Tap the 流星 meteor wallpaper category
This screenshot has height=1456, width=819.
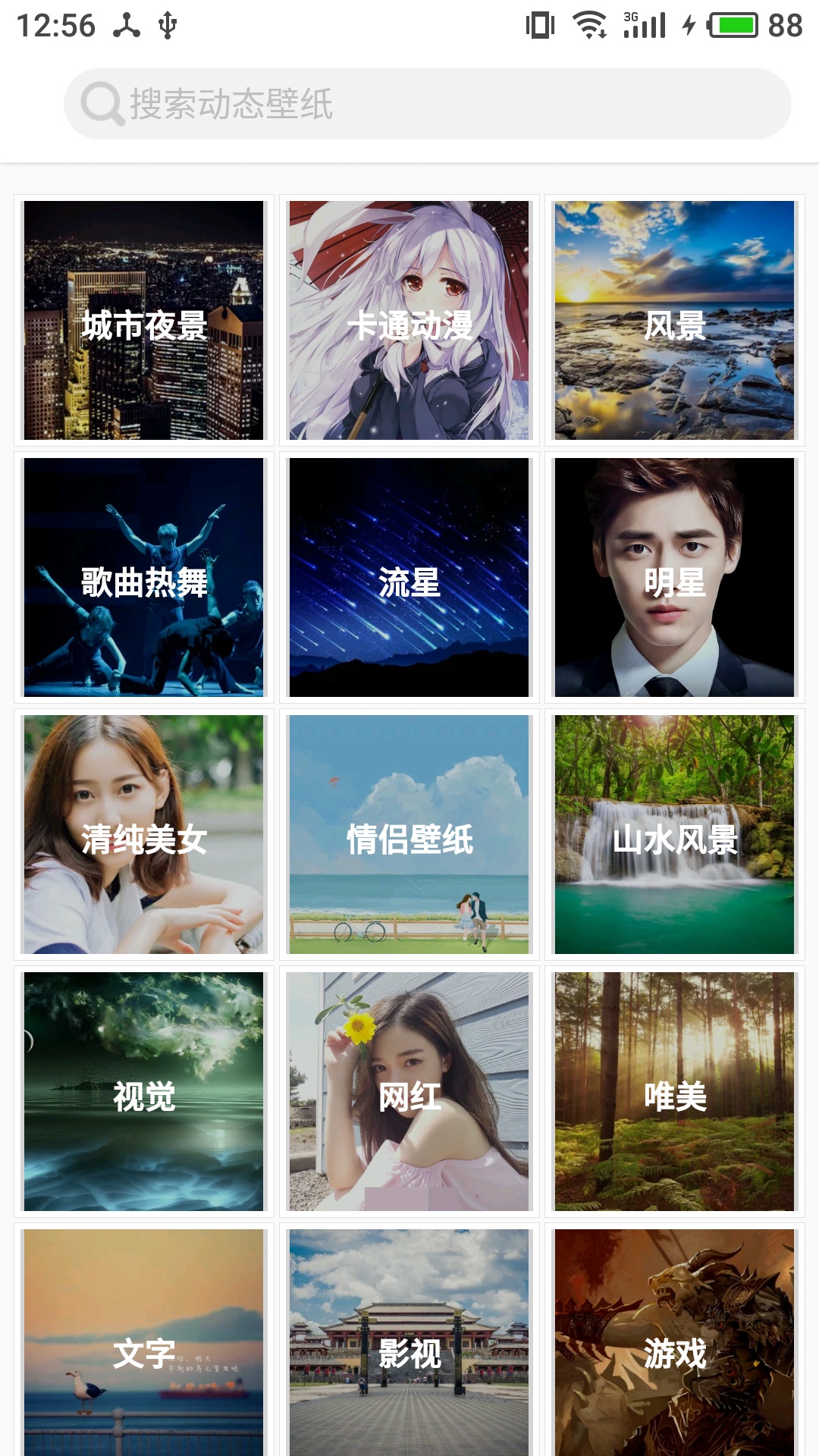coord(409,576)
